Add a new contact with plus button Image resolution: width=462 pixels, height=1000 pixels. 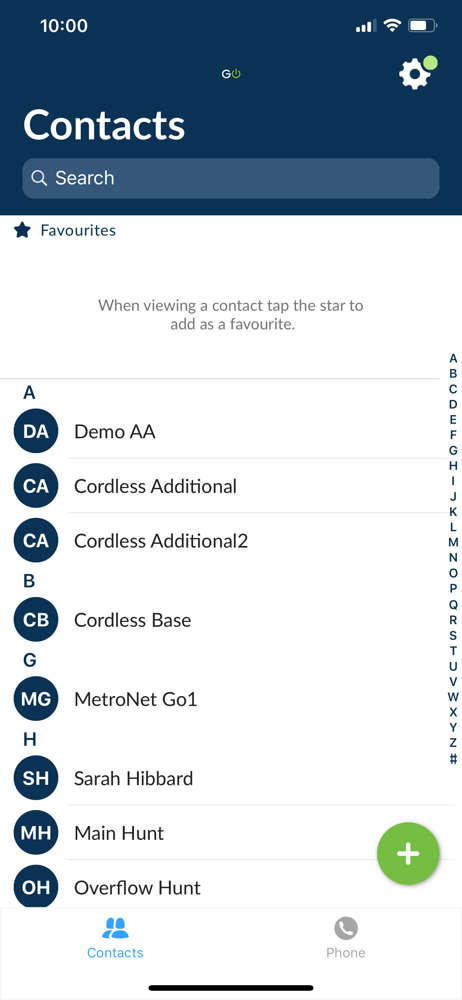click(x=408, y=853)
